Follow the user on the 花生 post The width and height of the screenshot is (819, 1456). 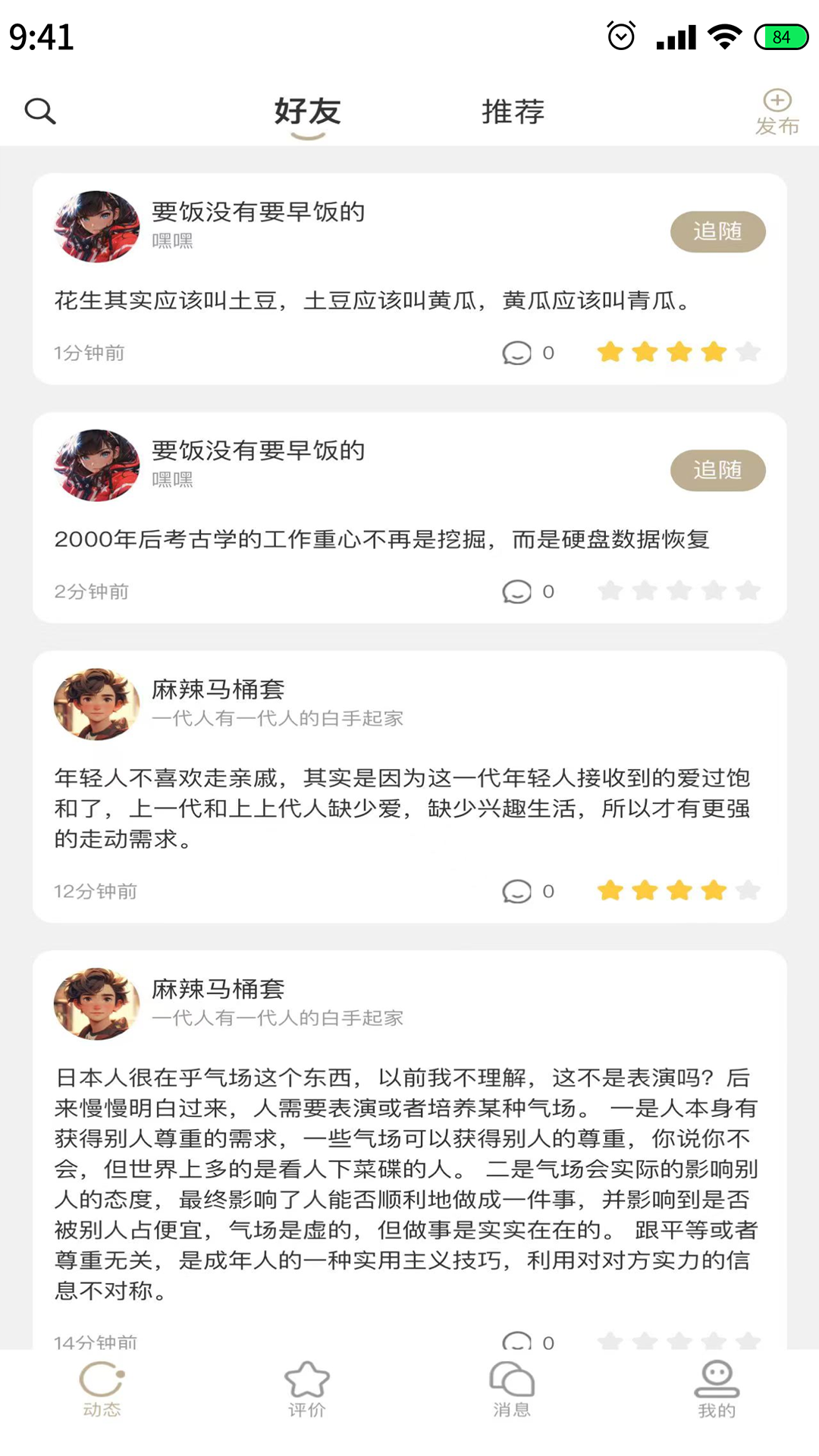(717, 231)
